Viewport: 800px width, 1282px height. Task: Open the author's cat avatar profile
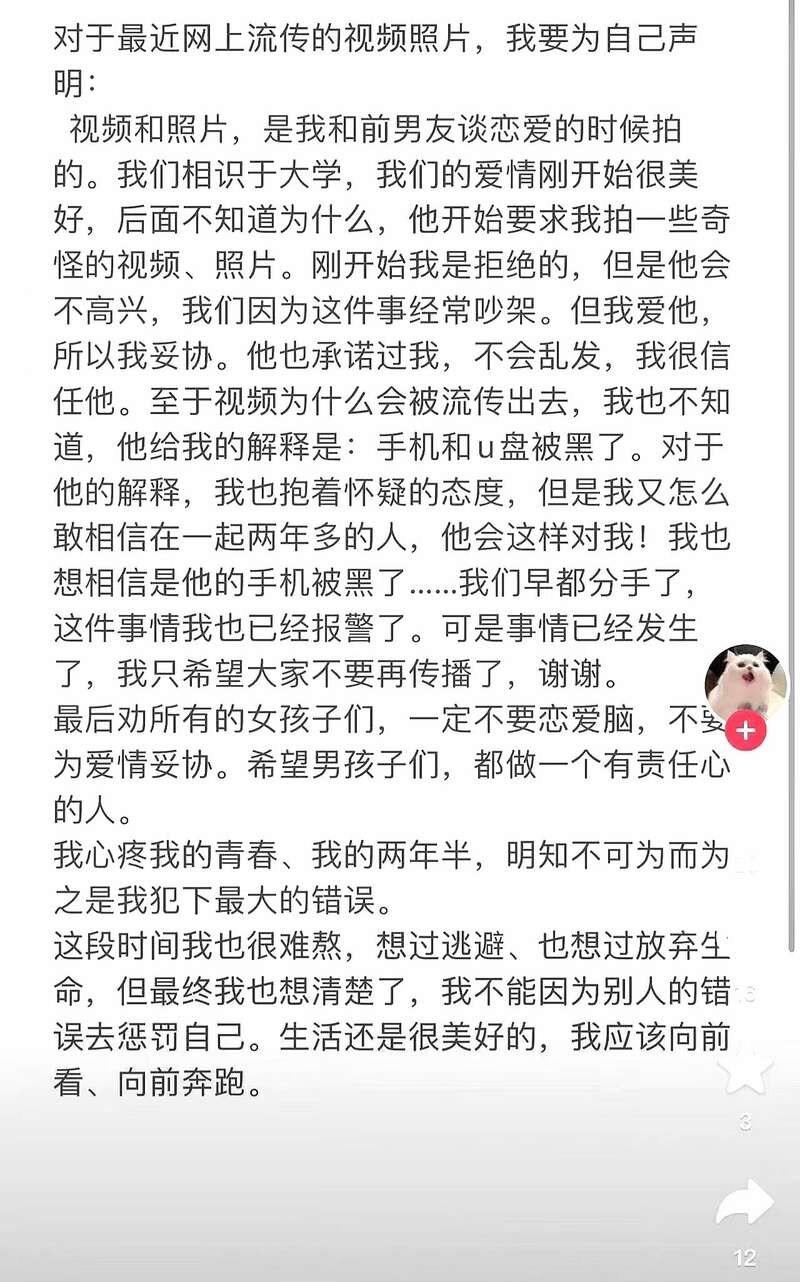745,681
